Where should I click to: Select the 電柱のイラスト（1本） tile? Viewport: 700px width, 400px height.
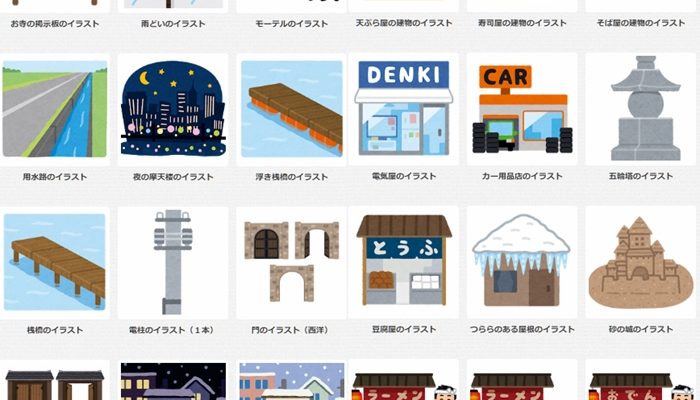click(172, 262)
